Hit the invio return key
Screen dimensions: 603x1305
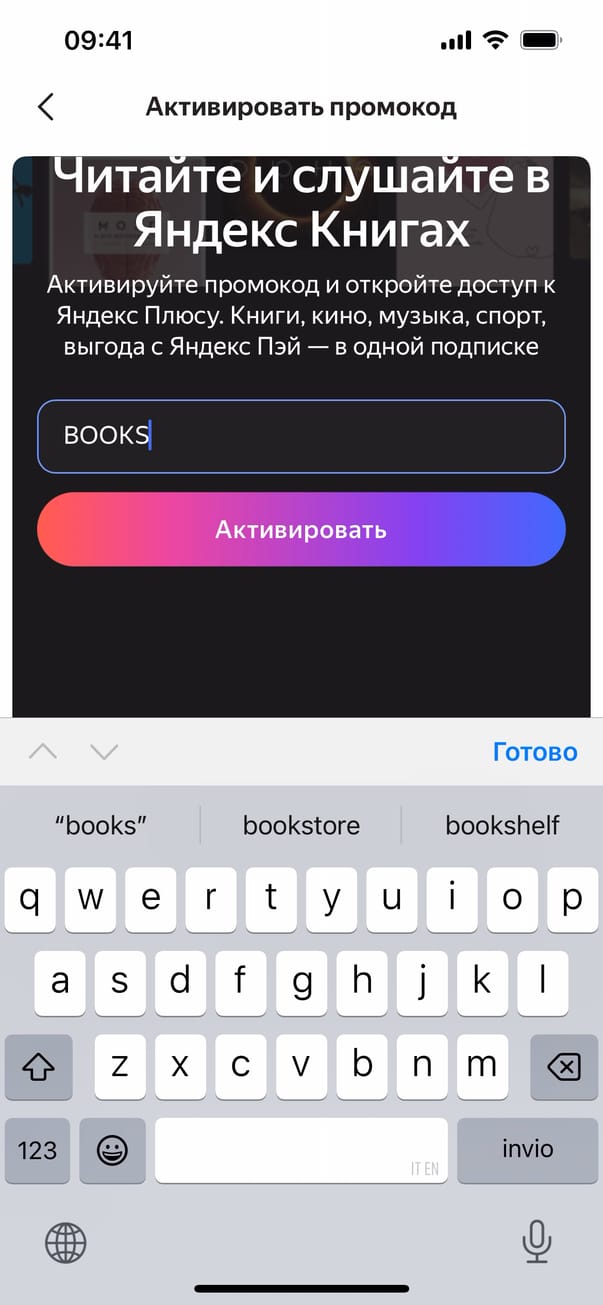point(527,1150)
